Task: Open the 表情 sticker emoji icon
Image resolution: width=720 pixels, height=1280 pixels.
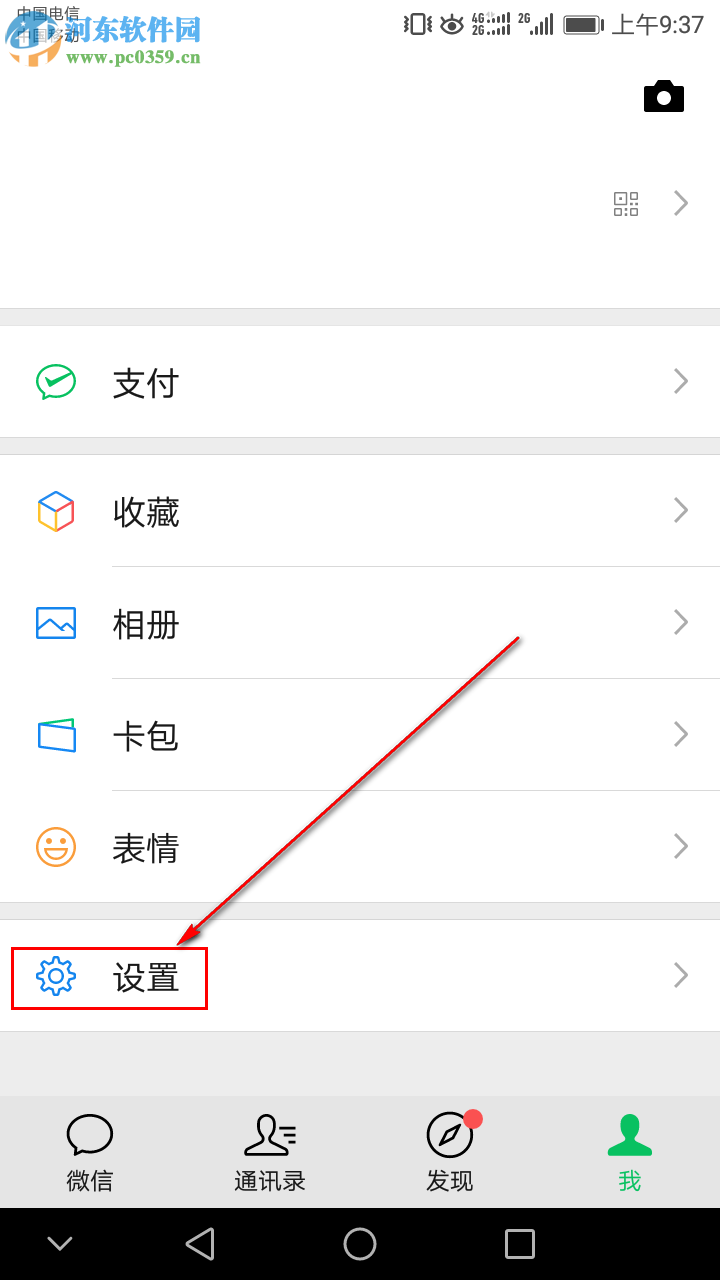Action: pos(57,847)
